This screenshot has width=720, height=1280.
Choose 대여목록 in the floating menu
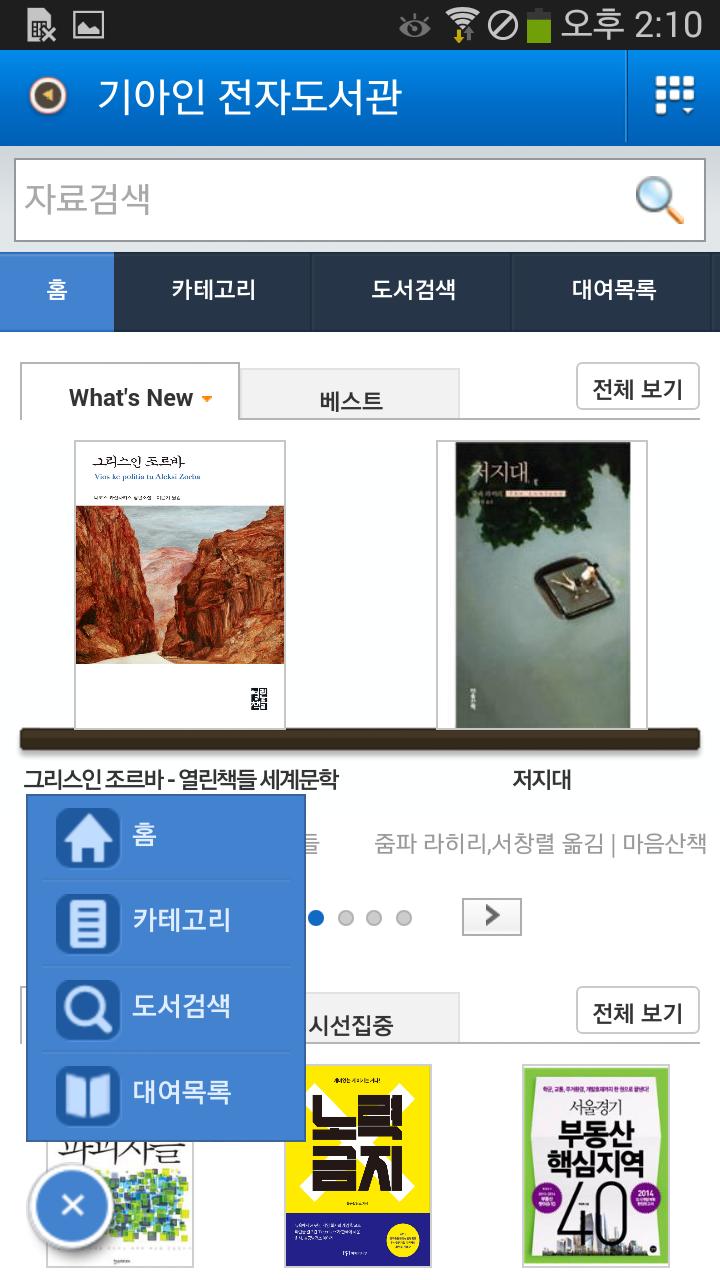[x=166, y=1094]
